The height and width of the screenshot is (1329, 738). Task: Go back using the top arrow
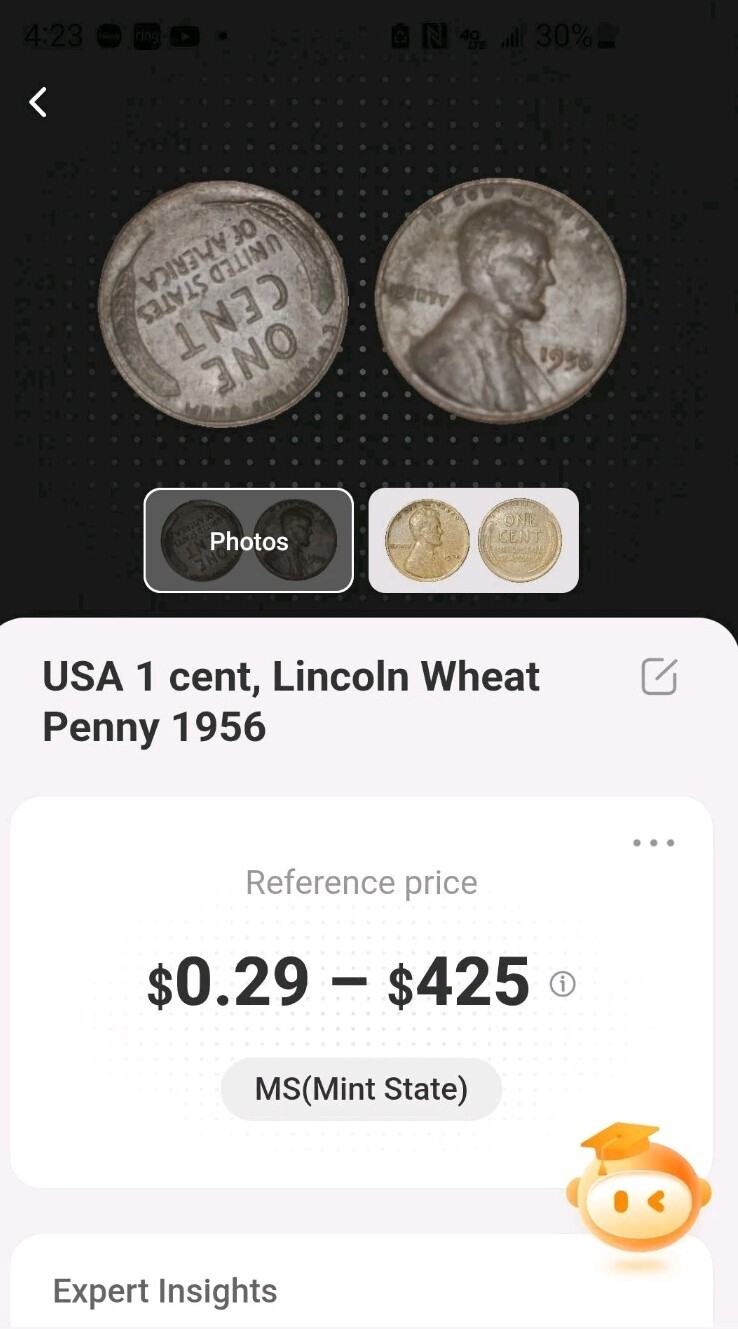[x=38, y=102]
